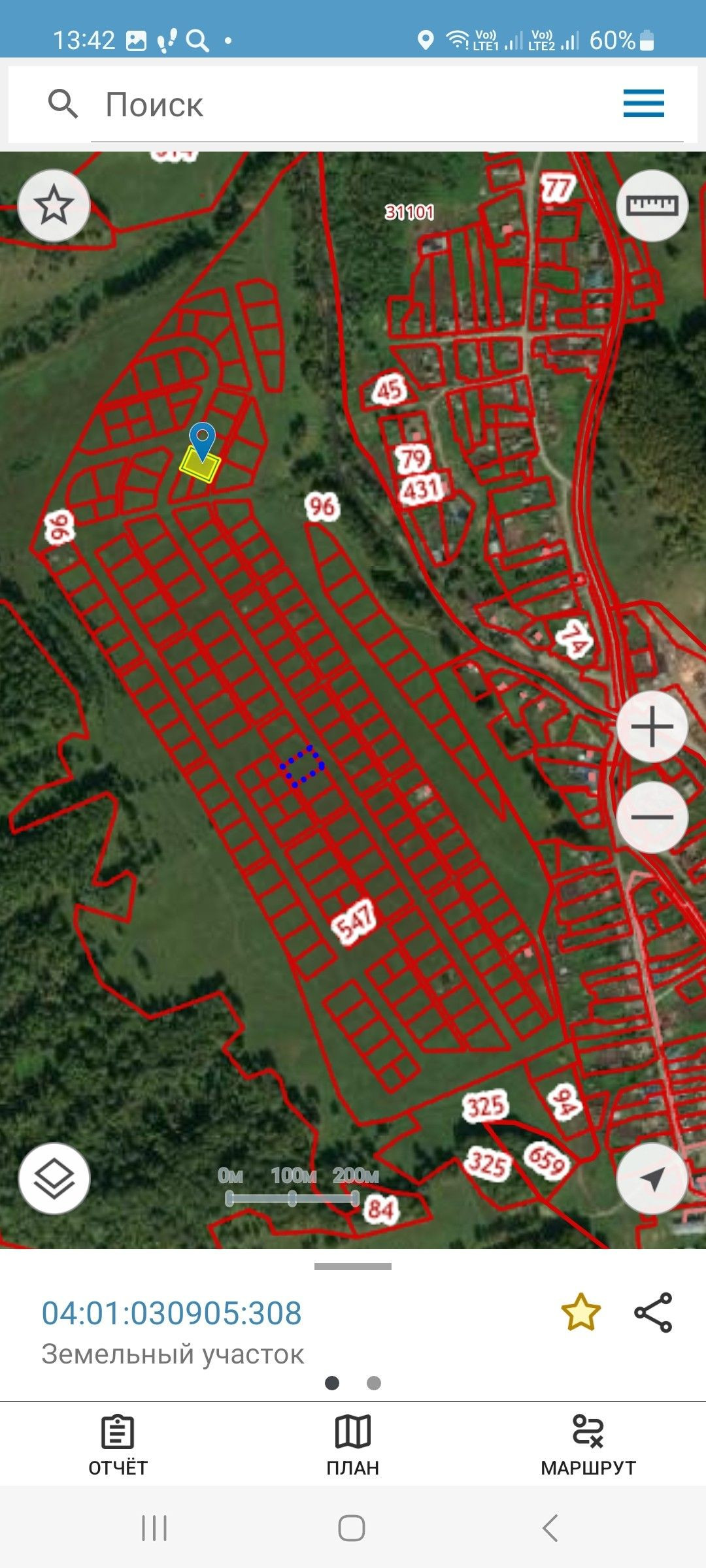Tap the Поиск search field
The image size is (706, 1568).
(x=353, y=105)
